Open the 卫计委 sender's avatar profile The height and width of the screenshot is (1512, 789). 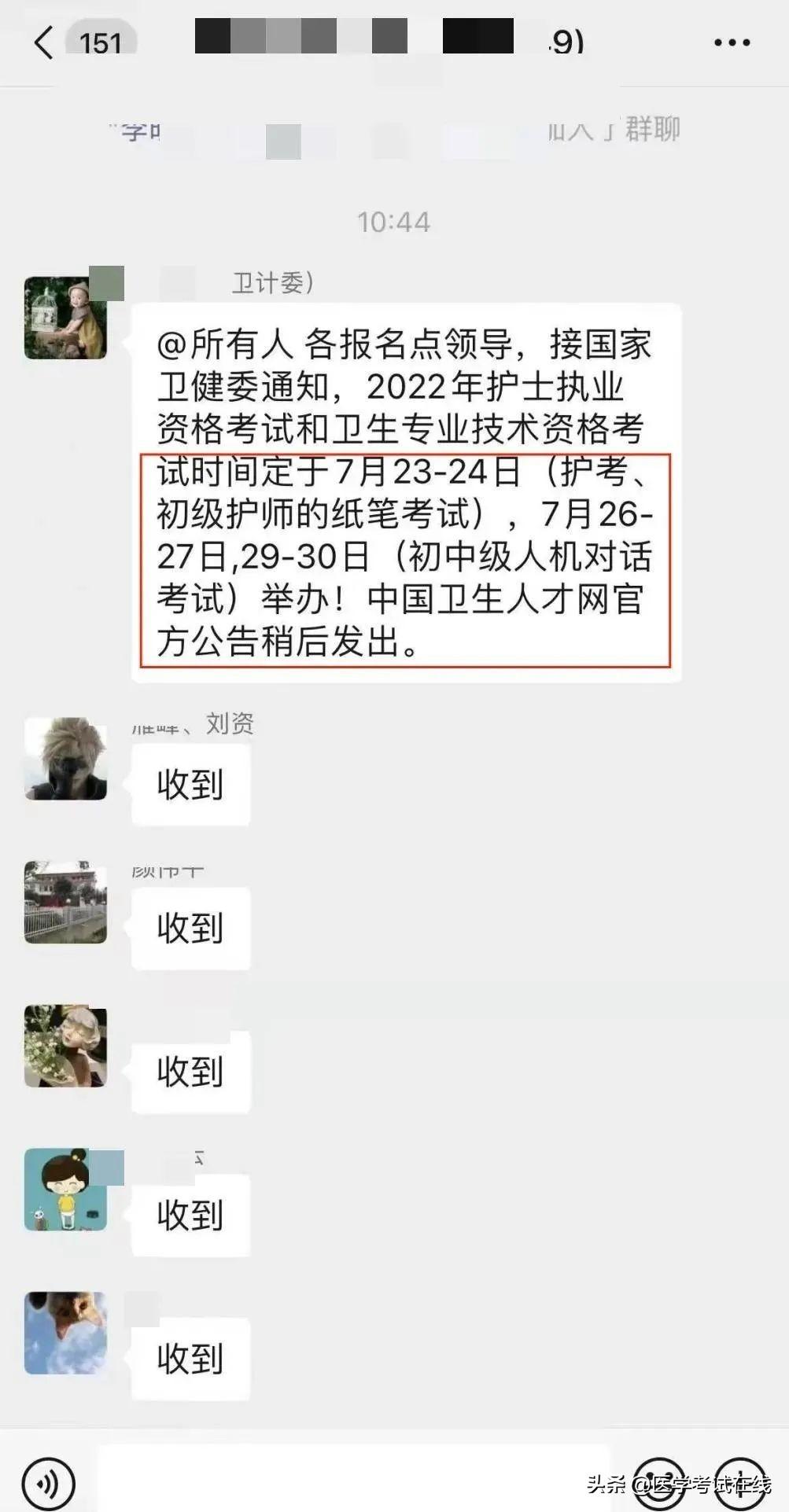point(66,318)
